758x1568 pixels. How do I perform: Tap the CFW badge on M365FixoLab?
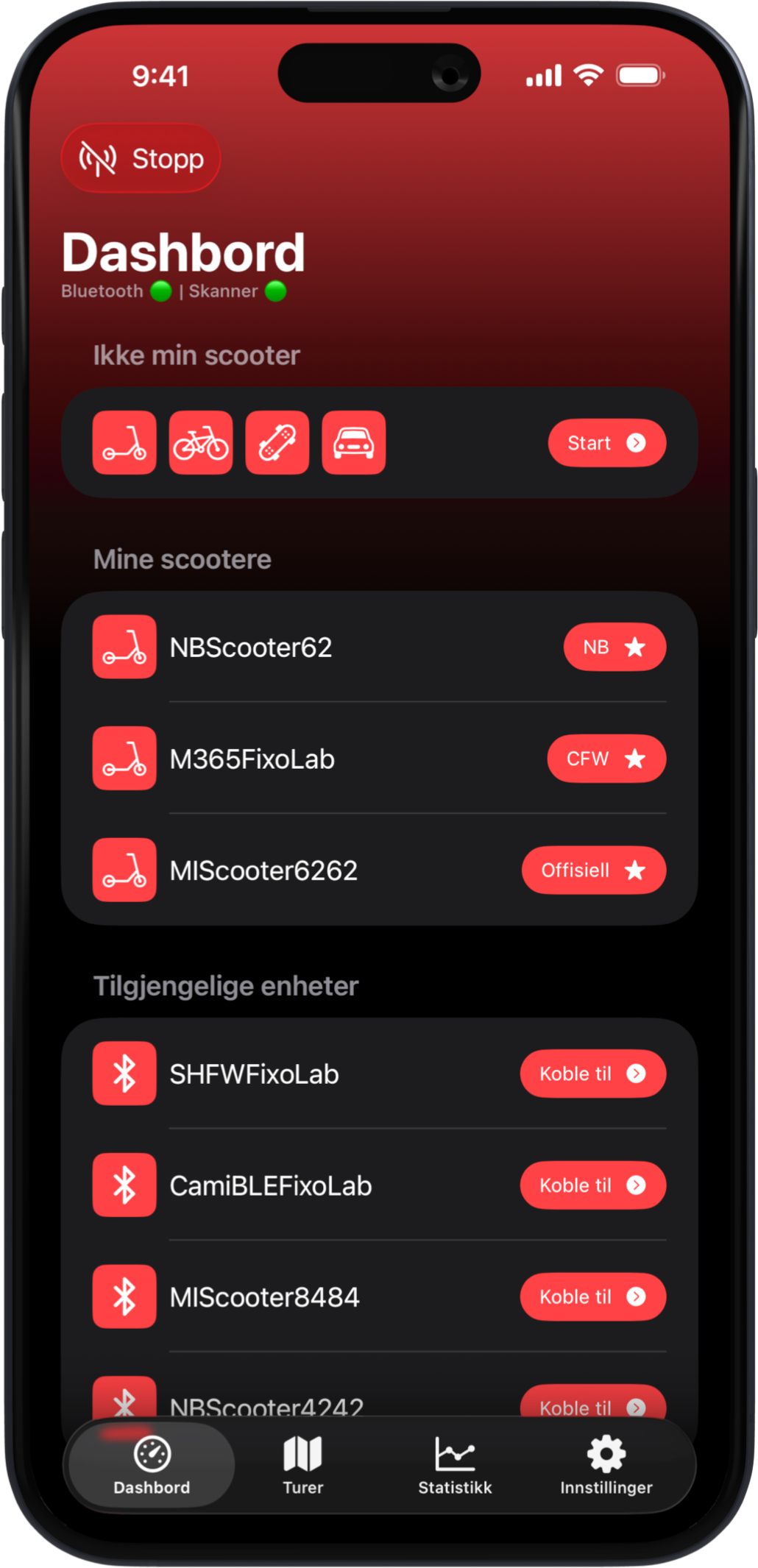coord(606,759)
